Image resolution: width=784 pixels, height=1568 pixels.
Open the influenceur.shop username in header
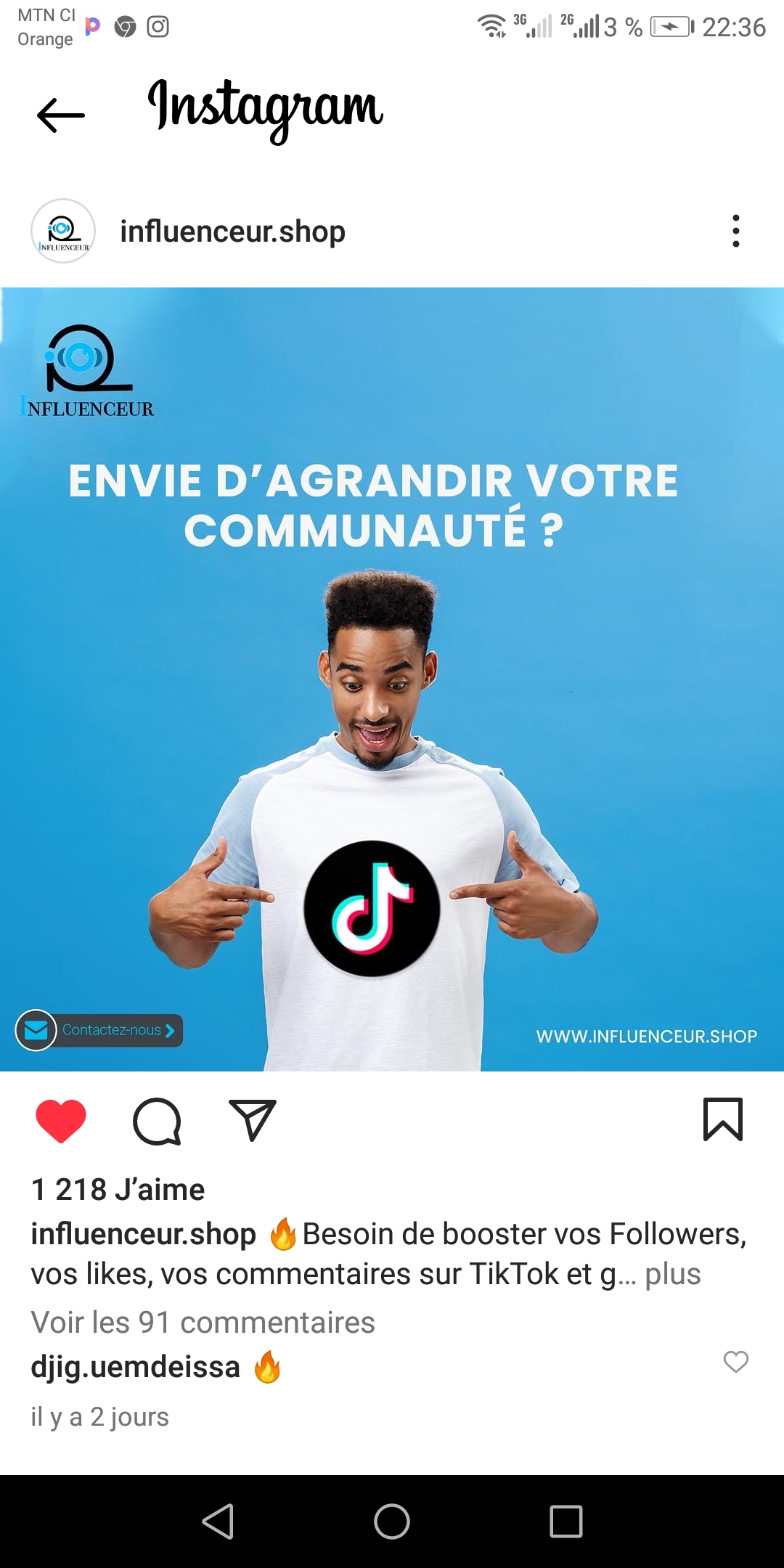[232, 232]
